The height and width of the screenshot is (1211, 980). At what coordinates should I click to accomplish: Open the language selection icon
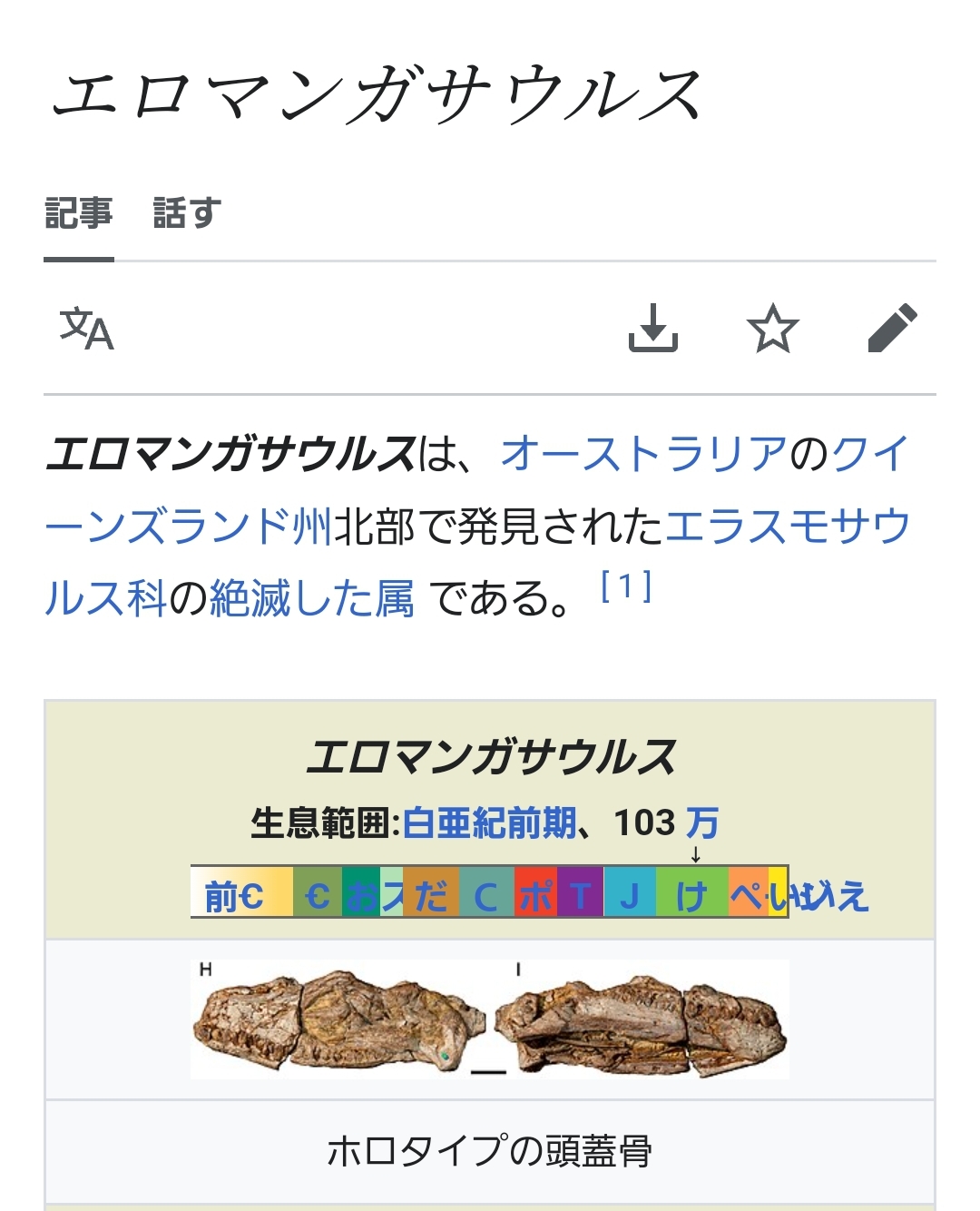click(x=86, y=329)
